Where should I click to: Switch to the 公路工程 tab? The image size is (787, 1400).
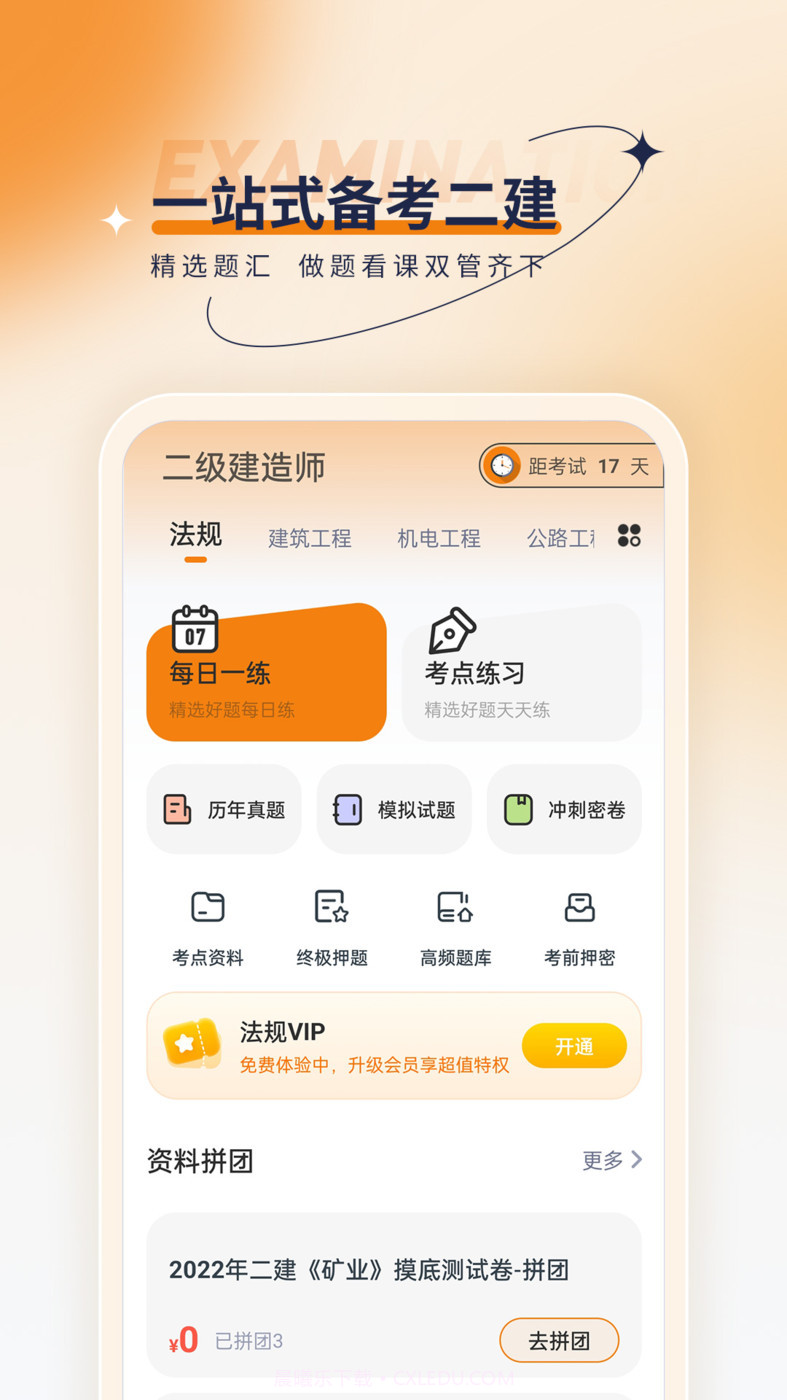point(560,538)
